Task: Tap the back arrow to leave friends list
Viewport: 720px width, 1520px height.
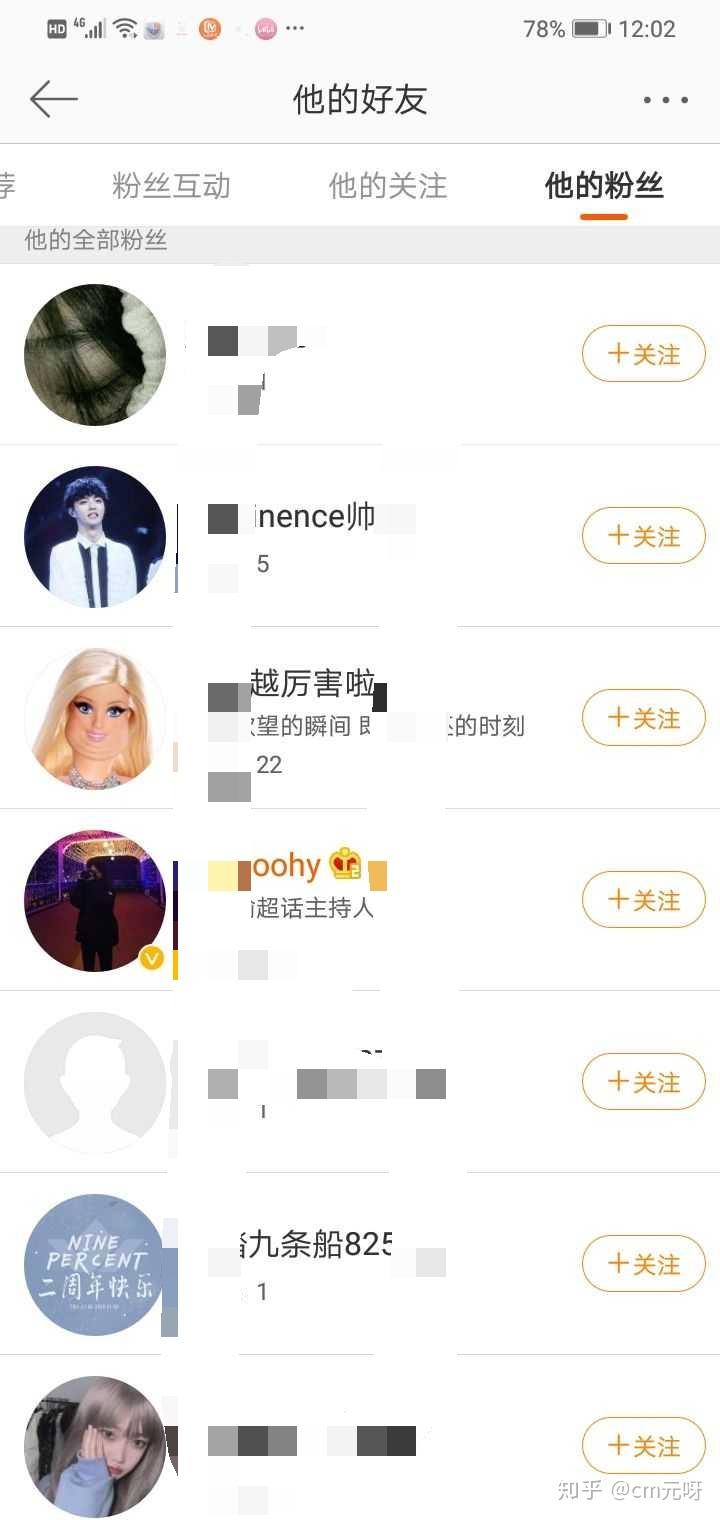Action: tap(55, 98)
